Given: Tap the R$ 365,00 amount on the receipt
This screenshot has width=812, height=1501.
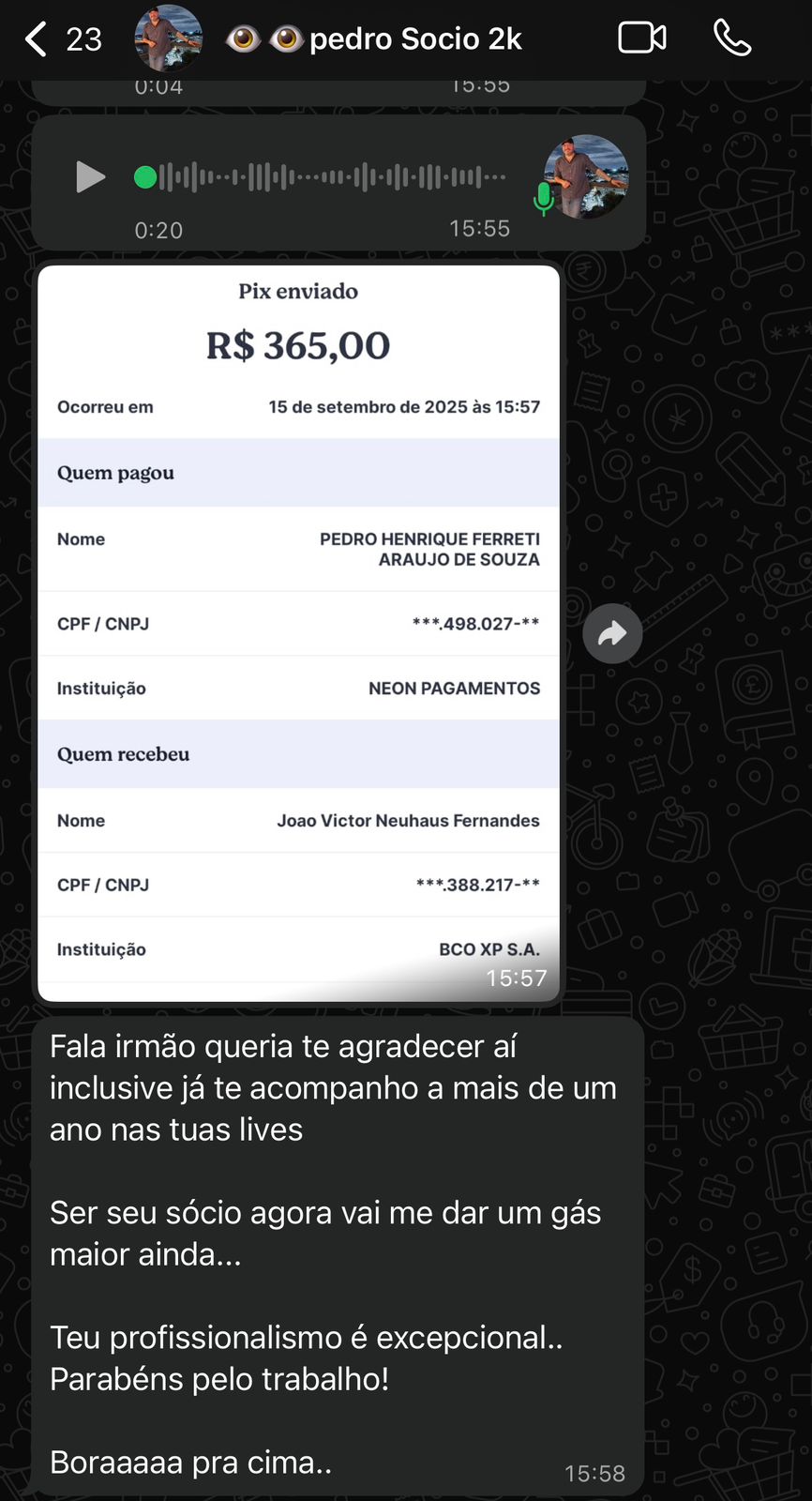Looking at the screenshot, I should pos(297,345).
